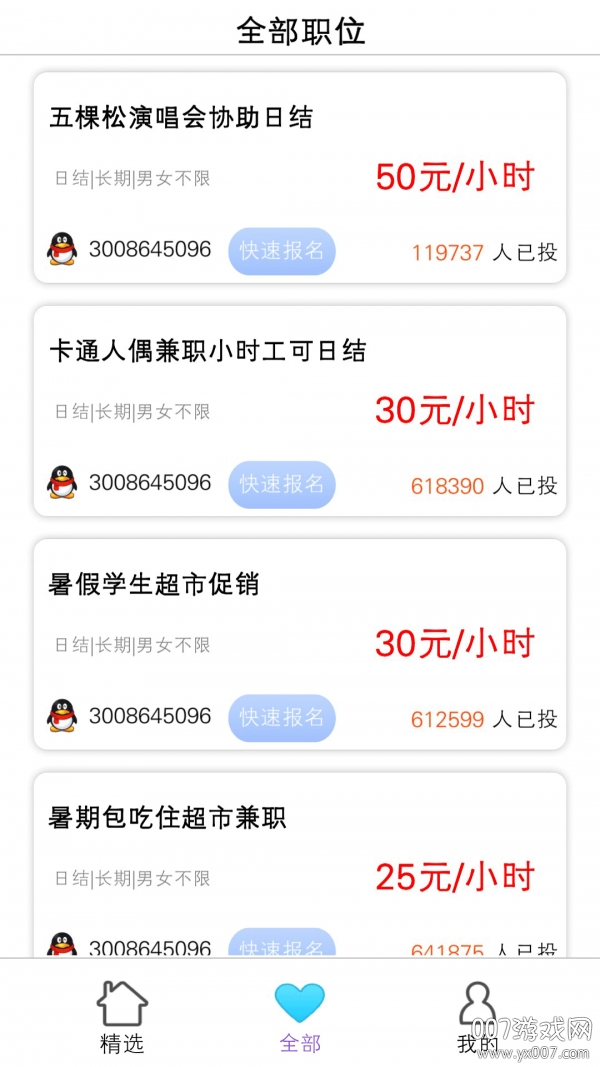
Task: Open the 卡通人偶兼职小时工可日结 job card
Action: coord(208,351)
